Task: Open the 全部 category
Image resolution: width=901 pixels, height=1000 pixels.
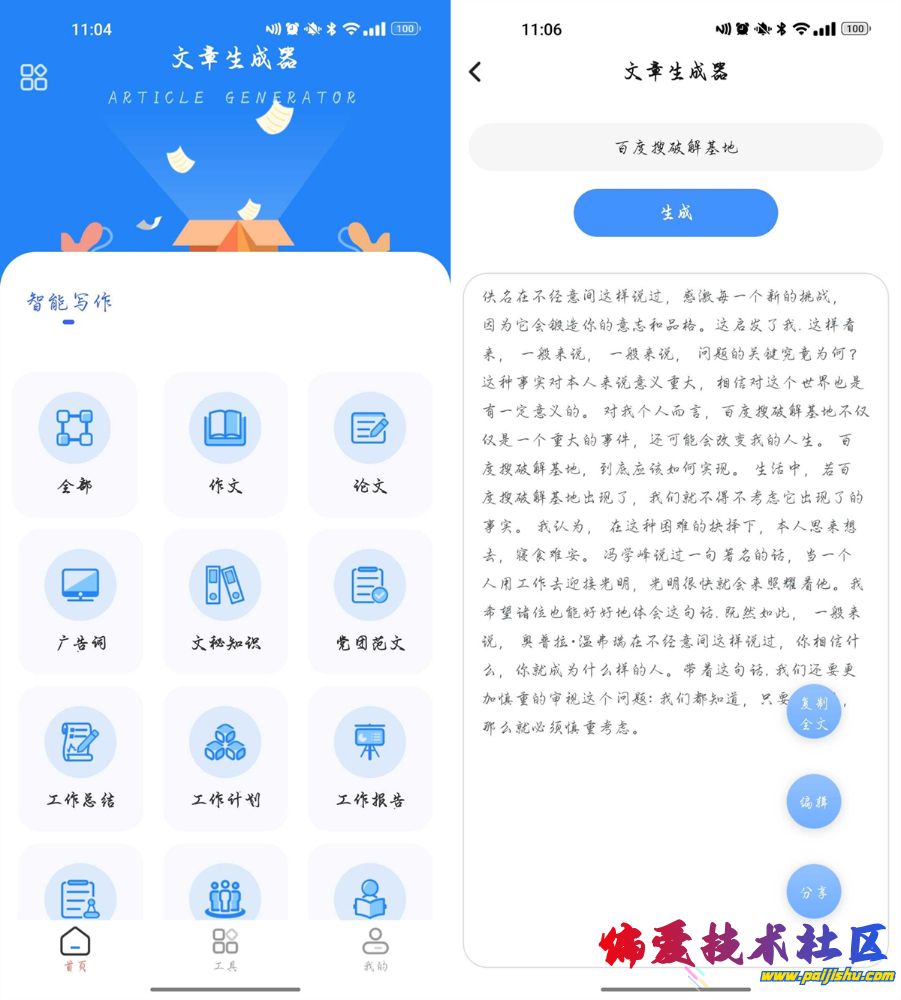Action: coord(74,445)
